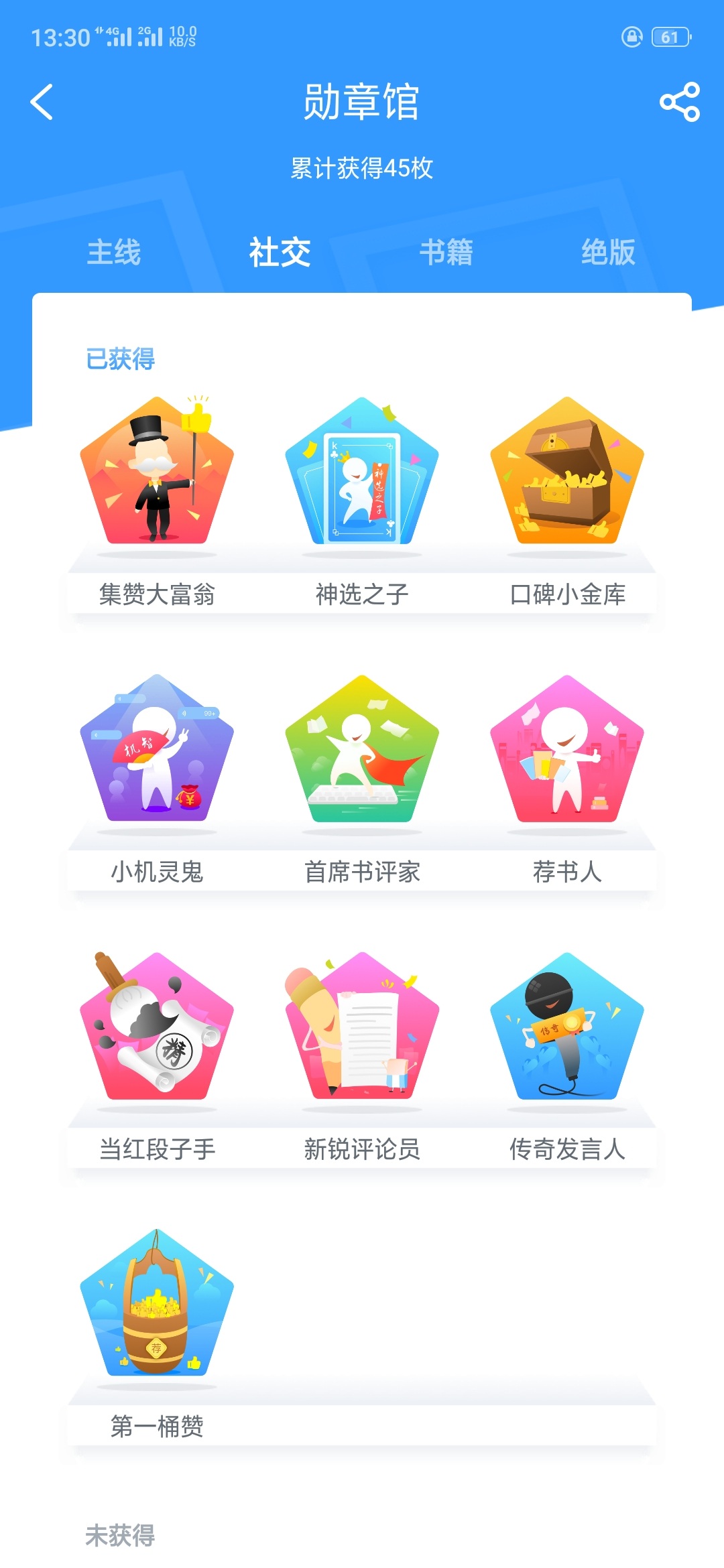This screenshot has height=1568, width=724.
Task: Open the 口碑小金库 medal
Action: point(567,472)
